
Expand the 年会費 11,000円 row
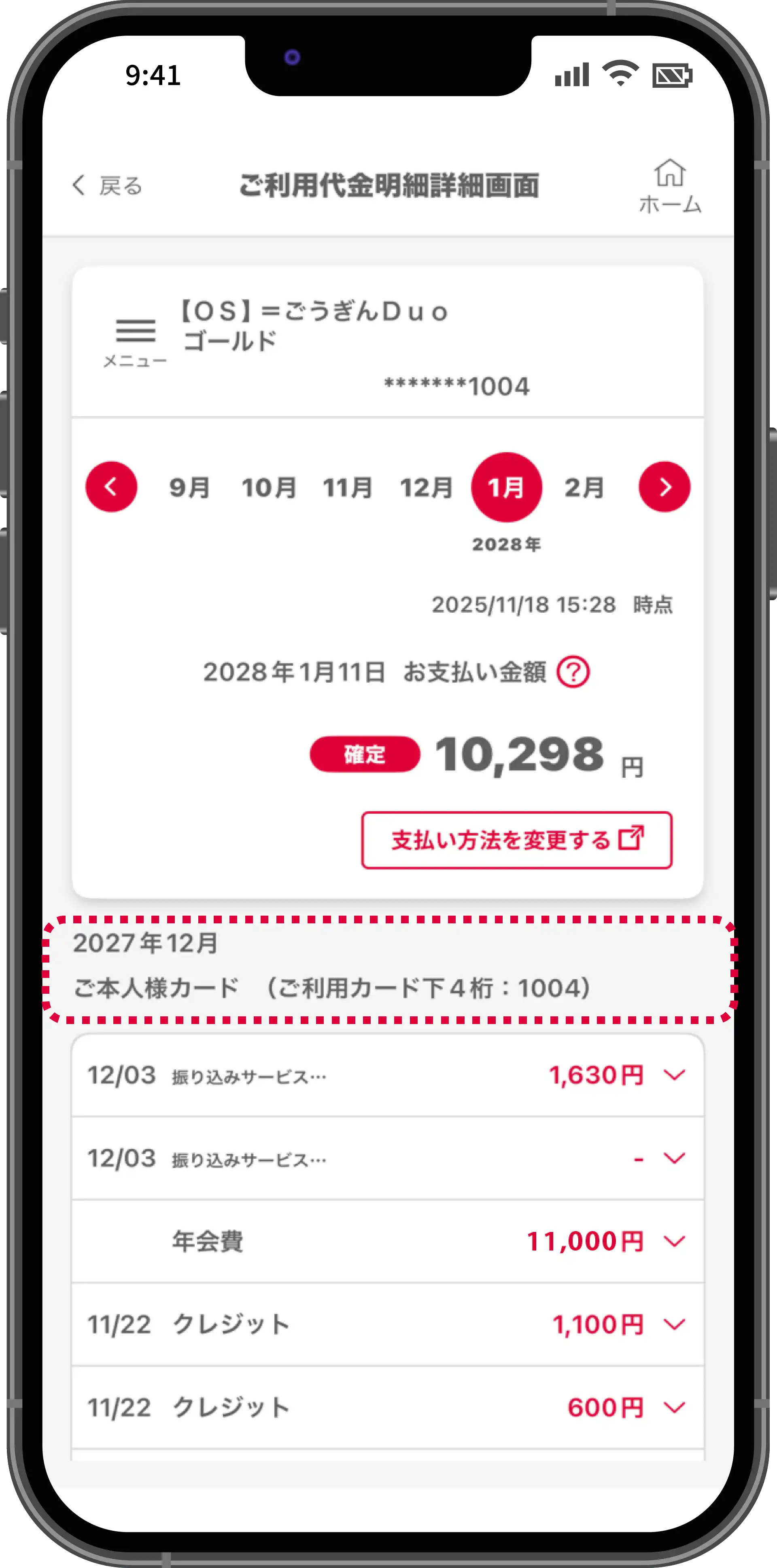click(x=674, y=1241)
